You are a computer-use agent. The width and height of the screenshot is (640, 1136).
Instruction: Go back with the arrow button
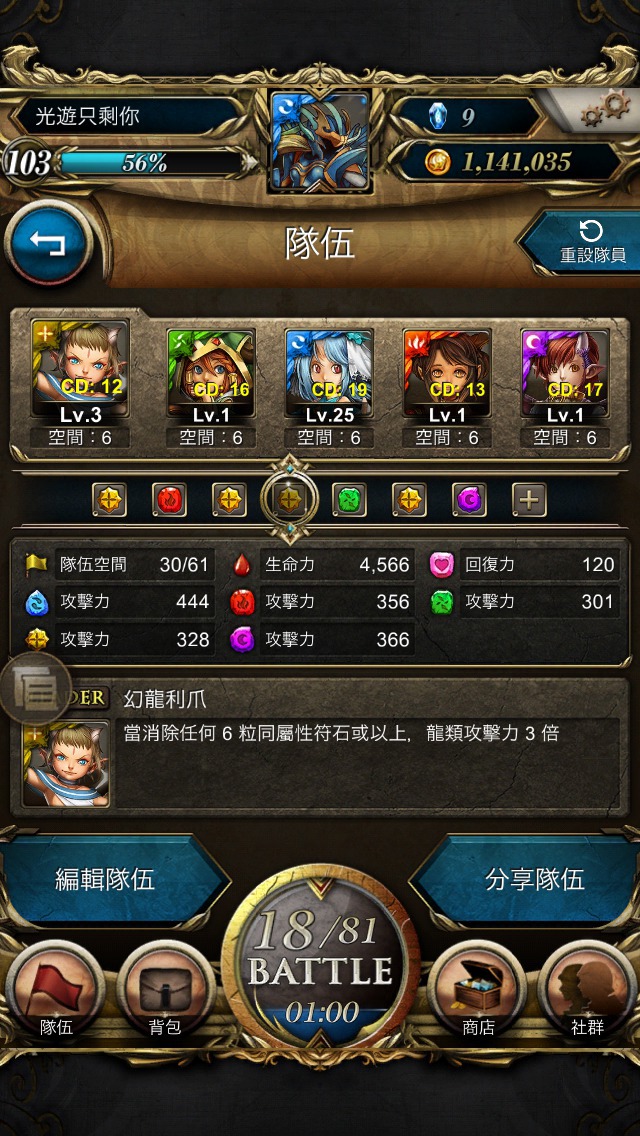48,243
